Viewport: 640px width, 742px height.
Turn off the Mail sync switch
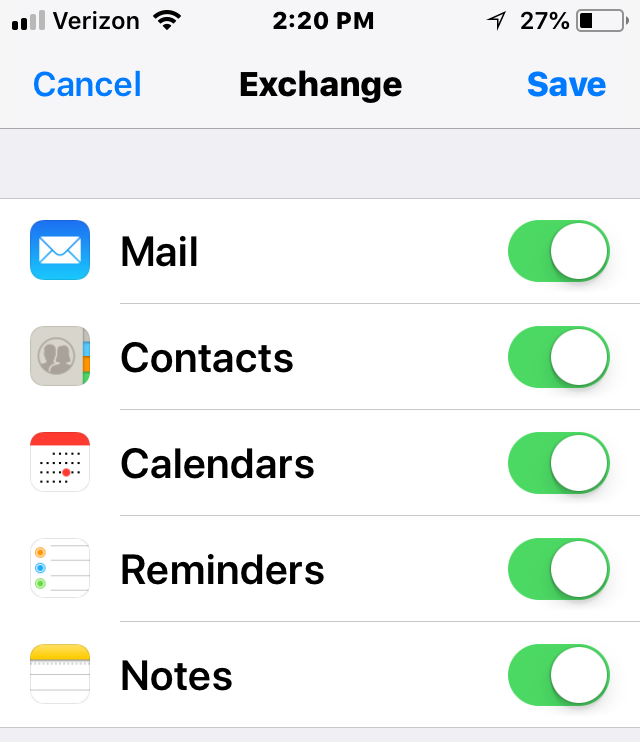tap(559, 251)
